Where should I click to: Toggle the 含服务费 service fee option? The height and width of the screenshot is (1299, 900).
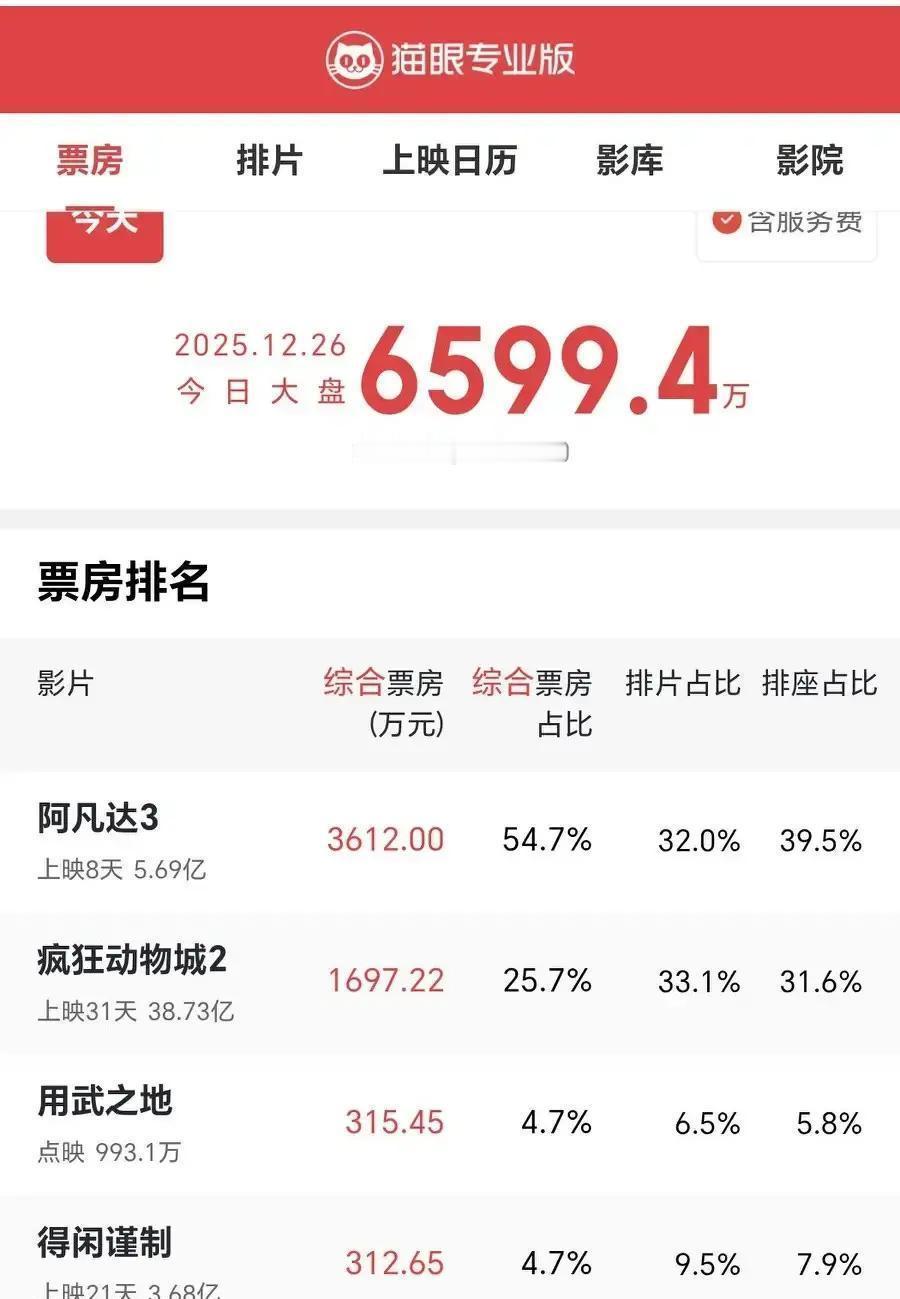785,224
